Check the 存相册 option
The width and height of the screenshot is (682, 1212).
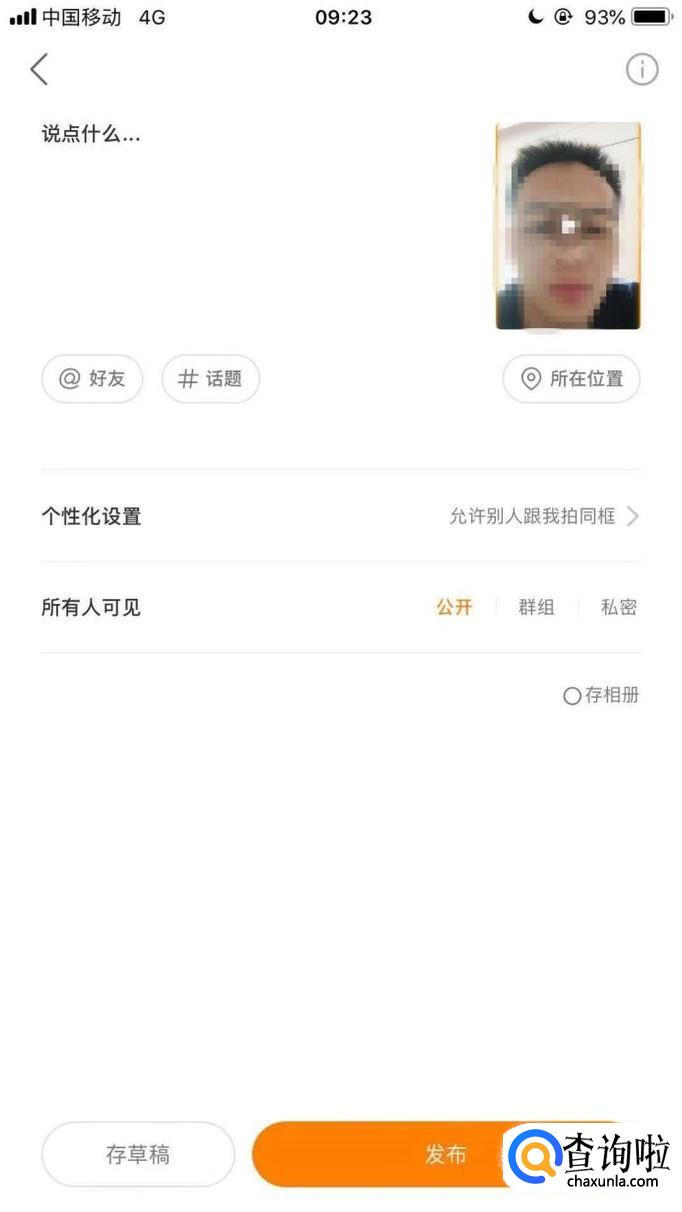600,695
